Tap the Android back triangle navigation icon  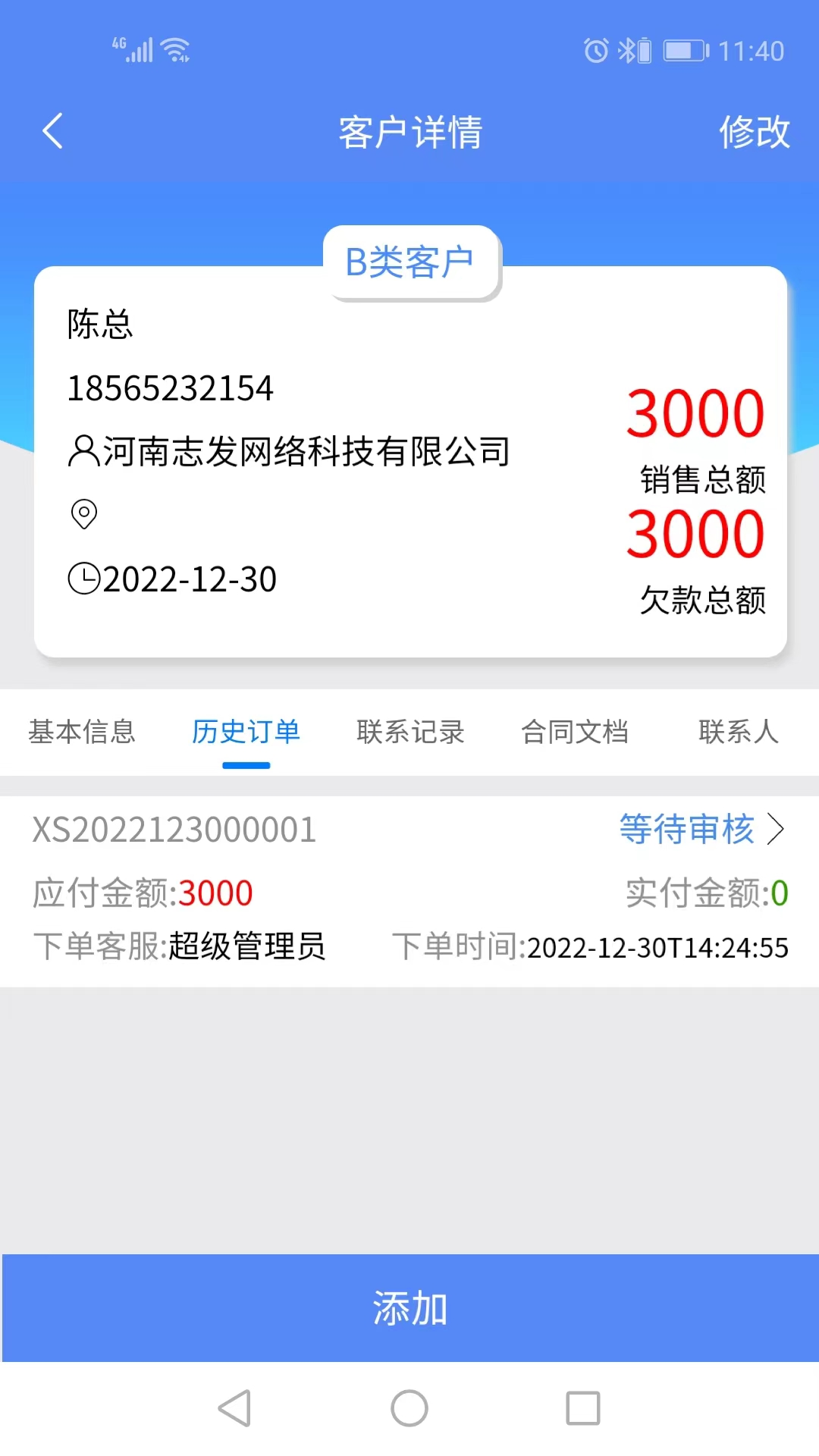(x=235, y=1408)
